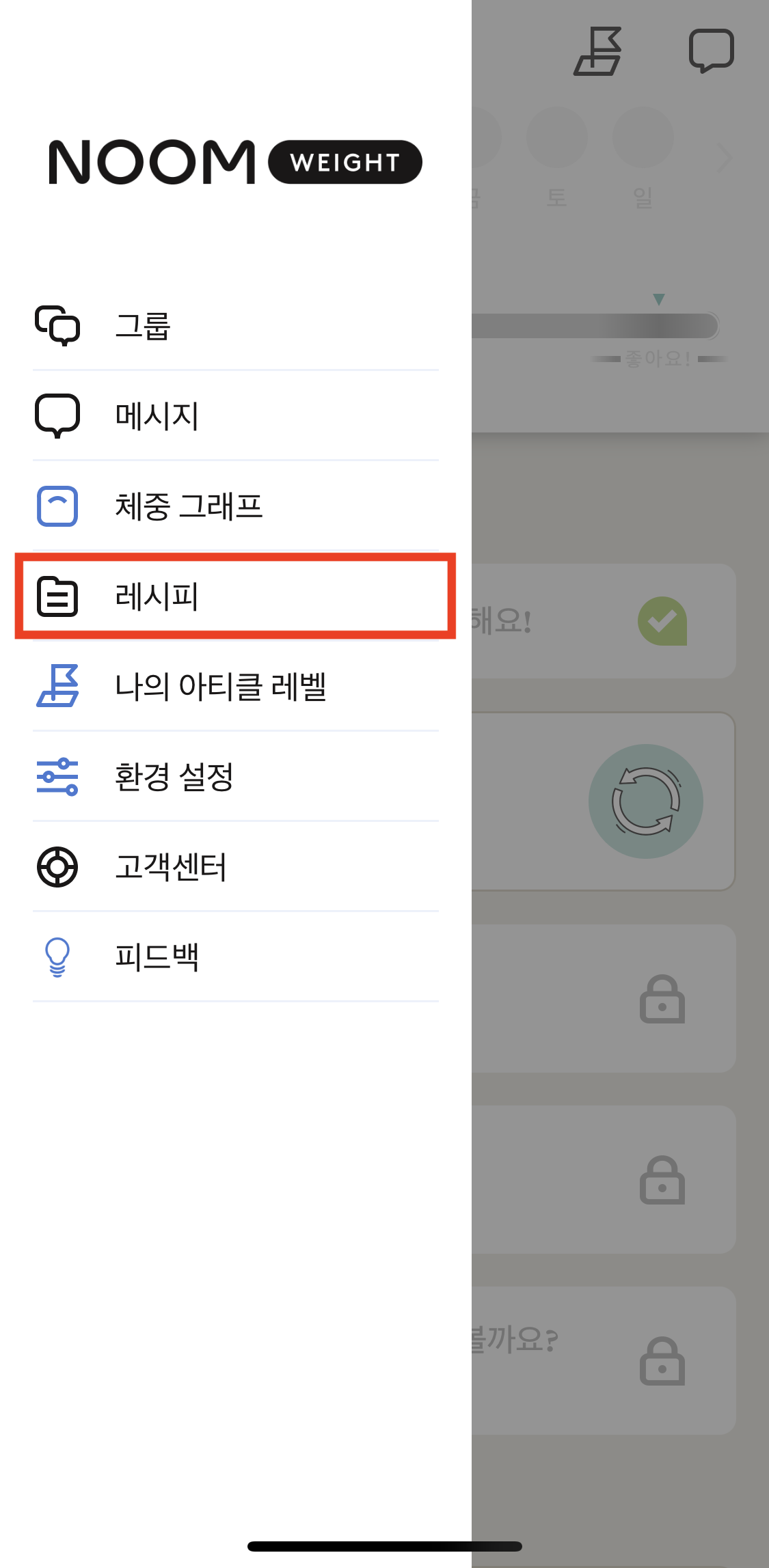Open the 레시피 (Recipes) menu item
The height and width of the screenshot is (1568, 769).
pyautogui.click(x=157, y=596)
